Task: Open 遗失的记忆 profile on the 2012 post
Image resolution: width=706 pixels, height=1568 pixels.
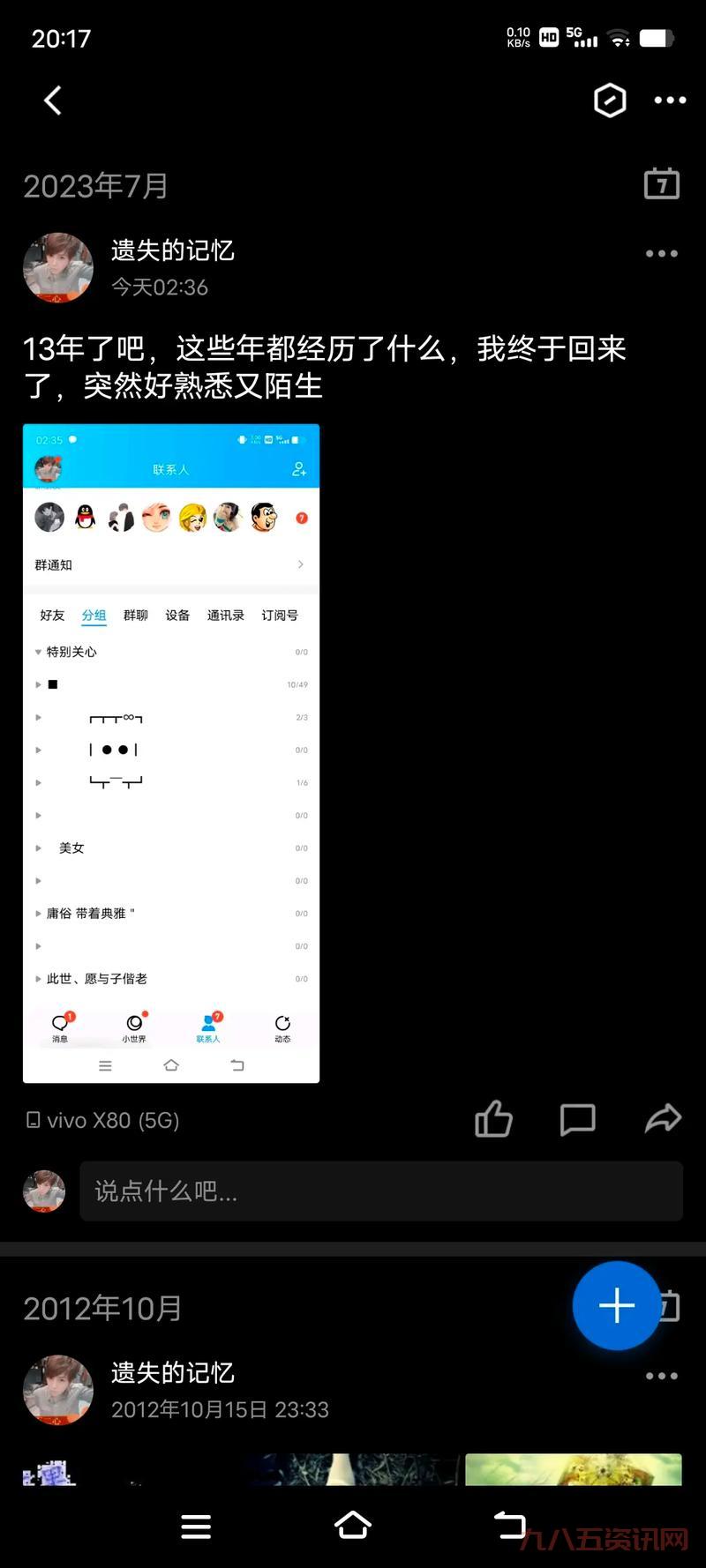Action: tap(58, 1390)
